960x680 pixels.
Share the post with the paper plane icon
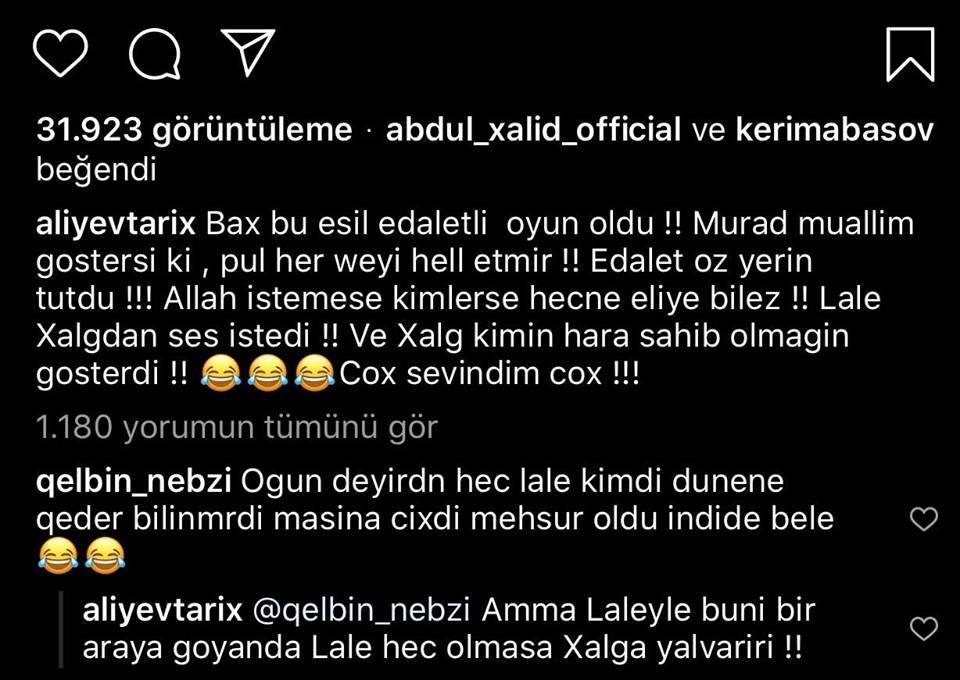(247, 53)
